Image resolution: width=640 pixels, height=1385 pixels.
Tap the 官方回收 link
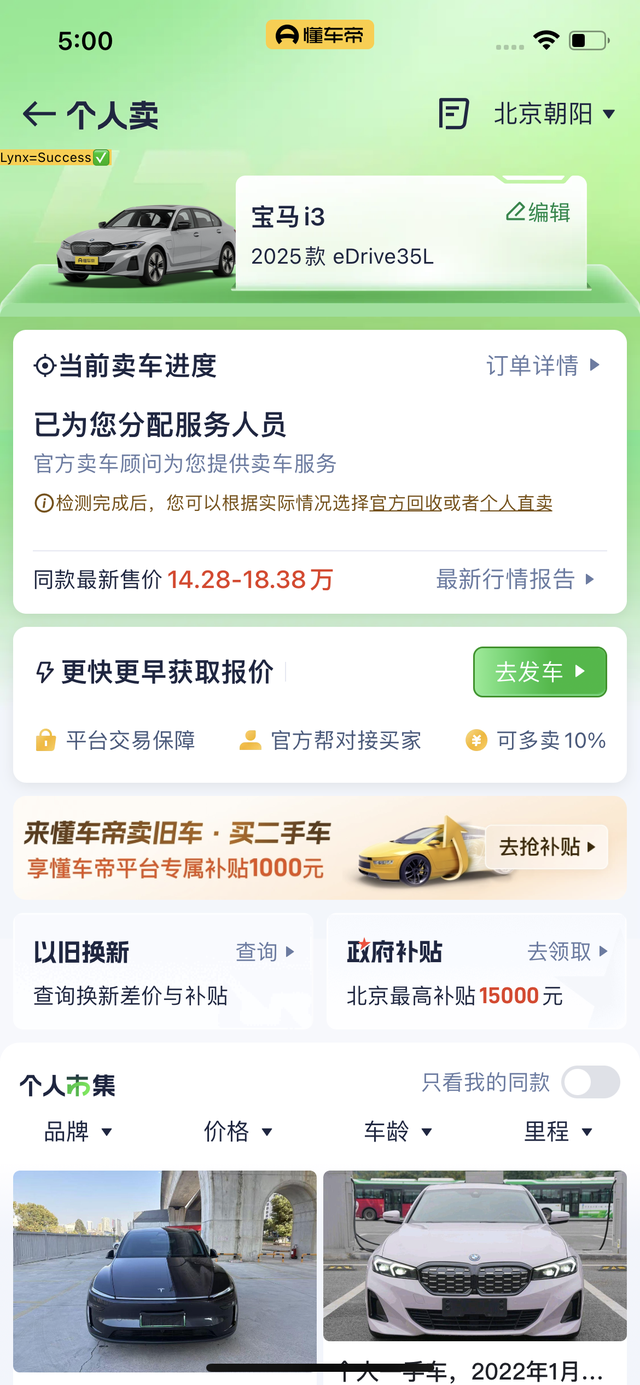[406, 503]
